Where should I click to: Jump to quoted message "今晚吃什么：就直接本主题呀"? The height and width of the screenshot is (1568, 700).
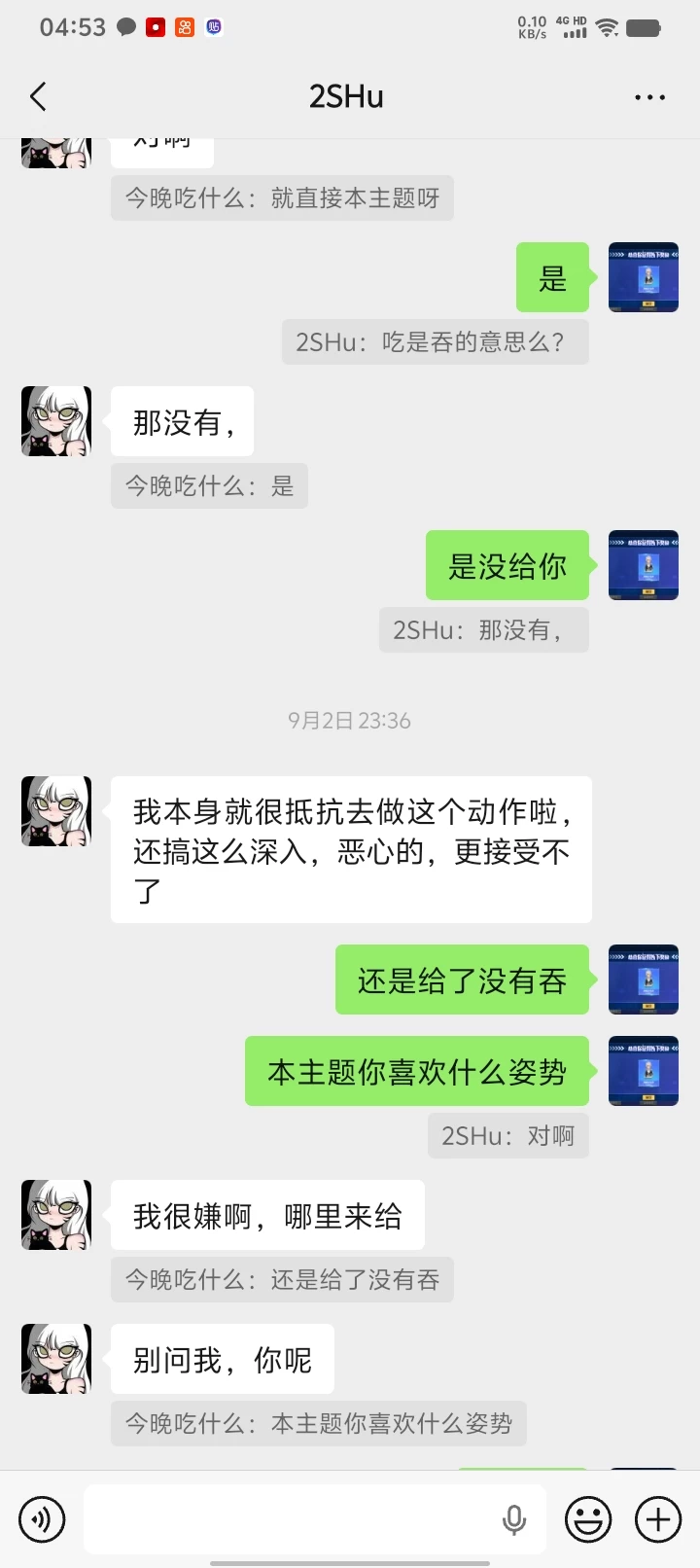point(282,198)
